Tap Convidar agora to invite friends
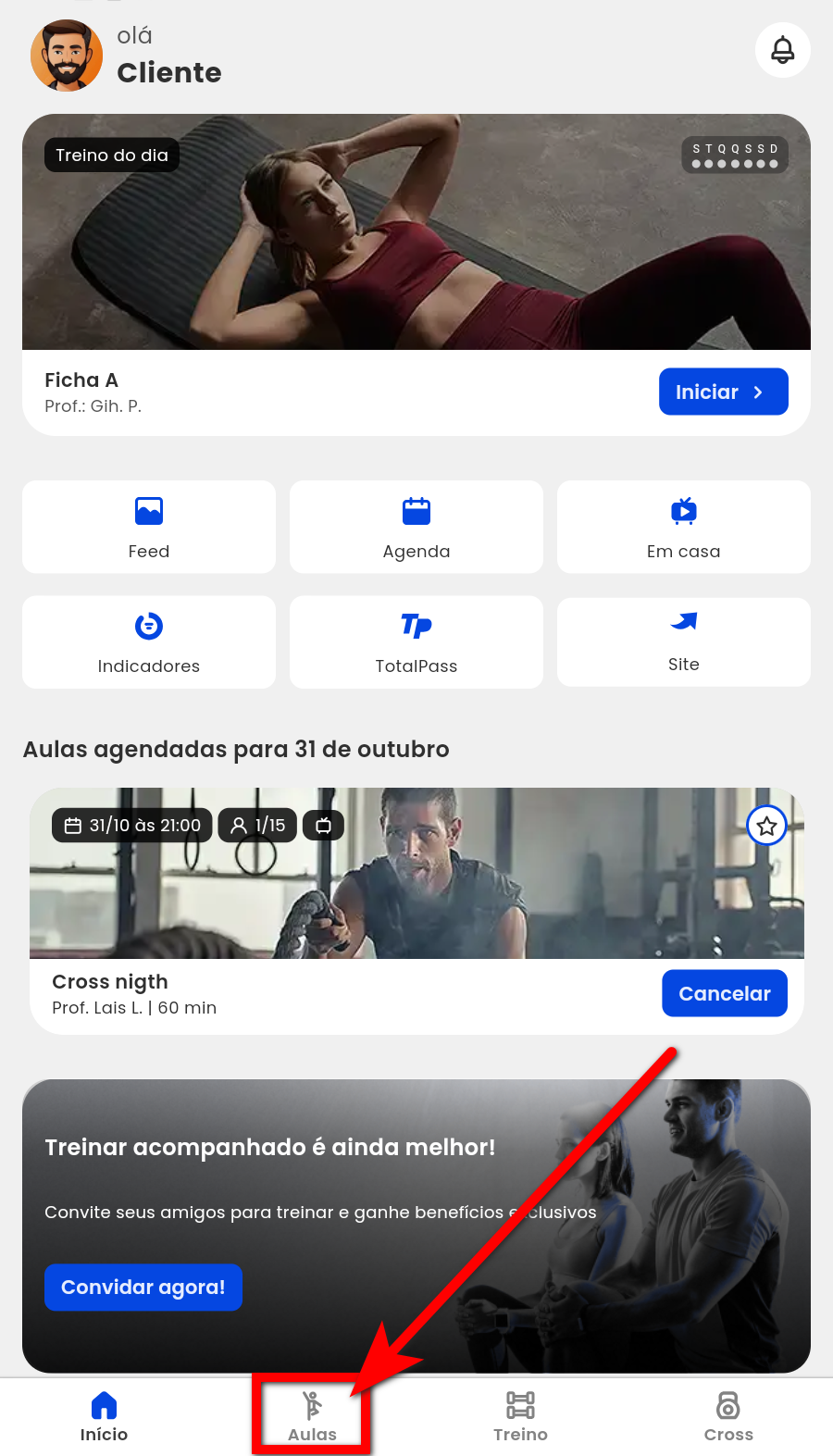 click(143, 1287)
